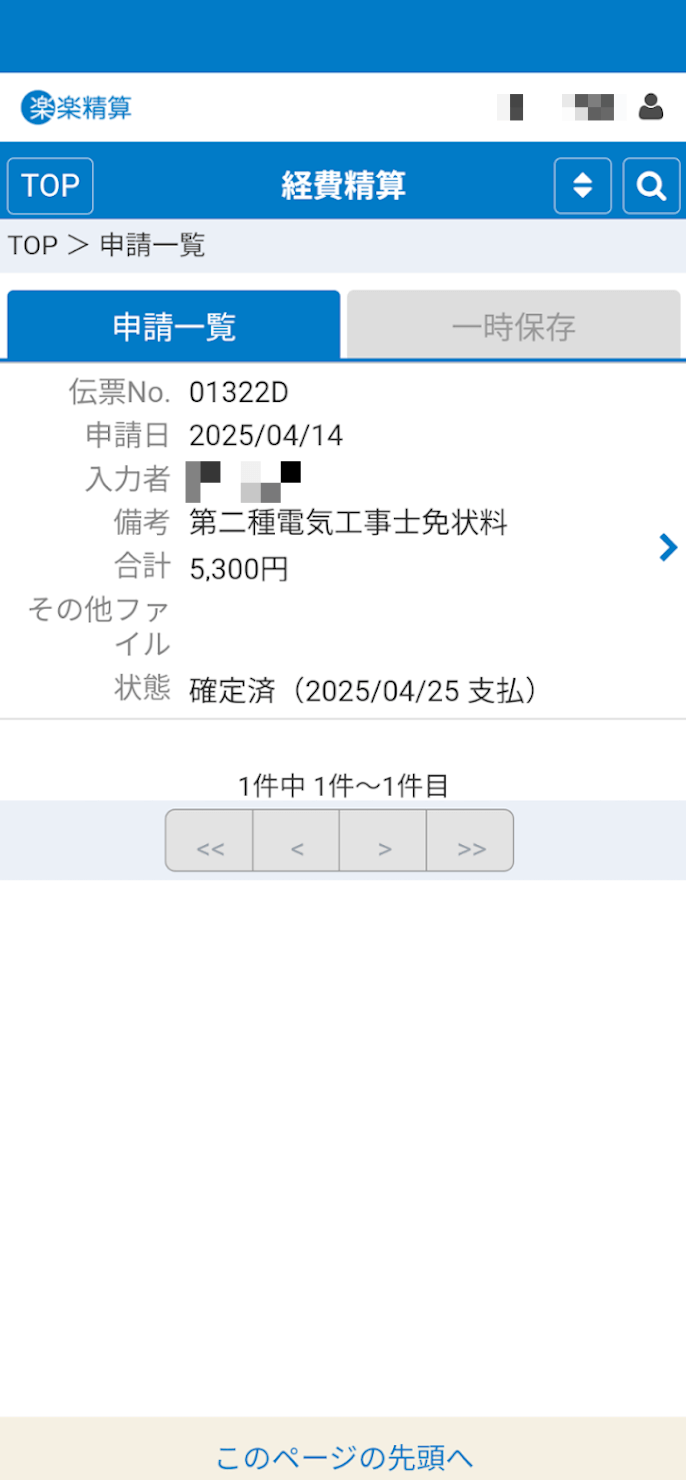Open the search magnifier button

tap(651, 186)
